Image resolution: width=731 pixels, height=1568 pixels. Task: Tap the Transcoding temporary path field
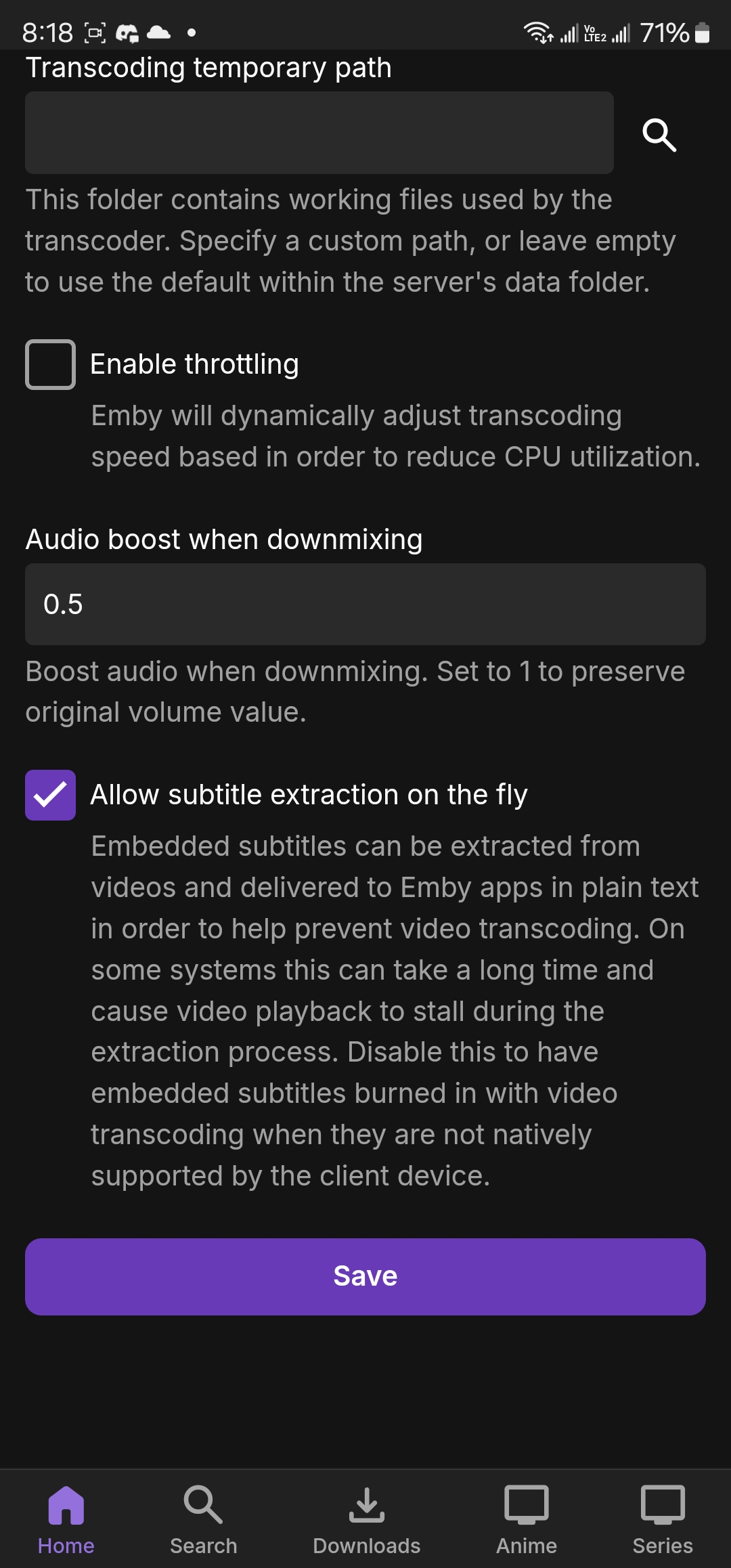(319, 133)
